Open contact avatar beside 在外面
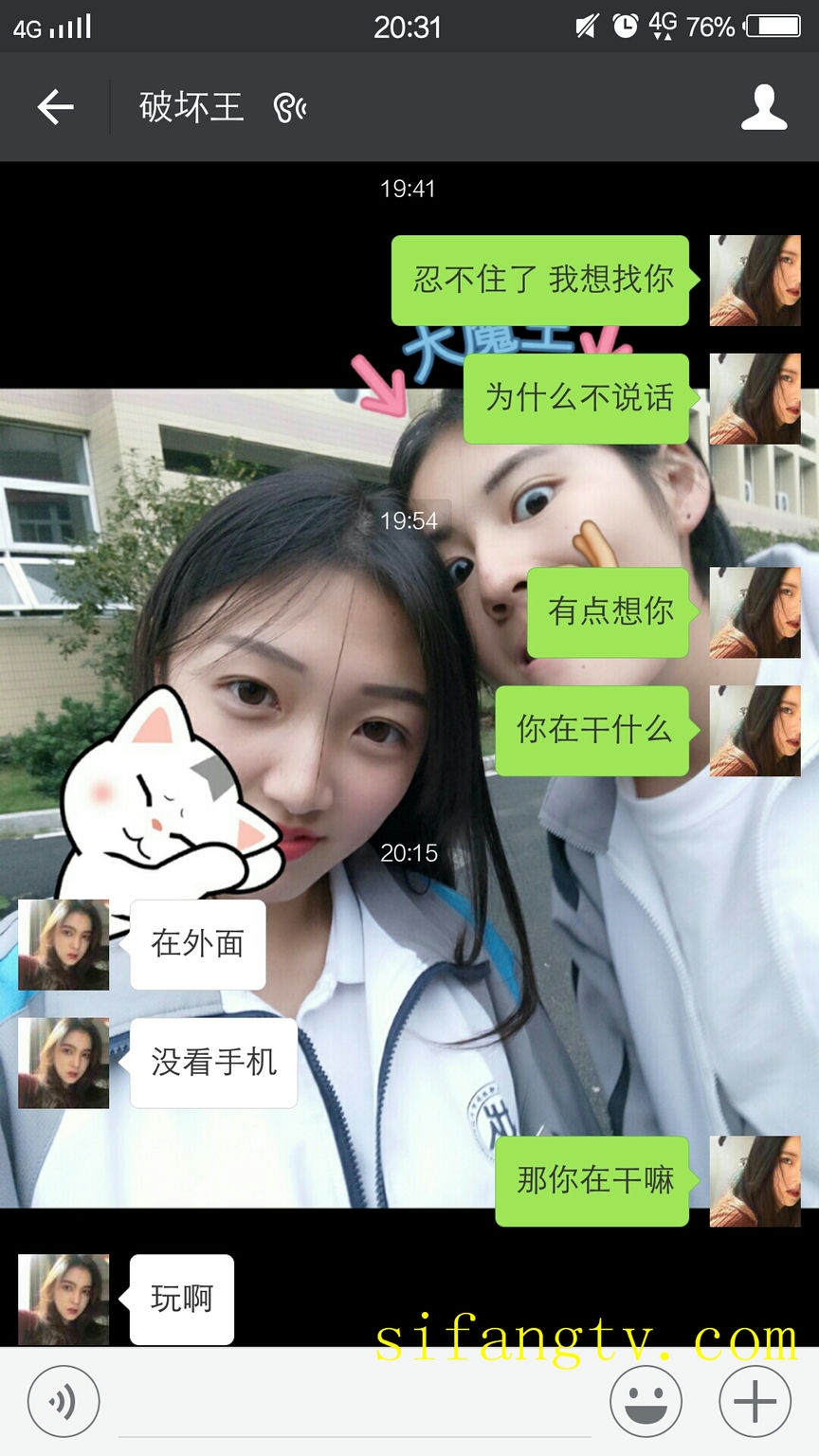Screen dimensions: 819x1456 (64, 945)
